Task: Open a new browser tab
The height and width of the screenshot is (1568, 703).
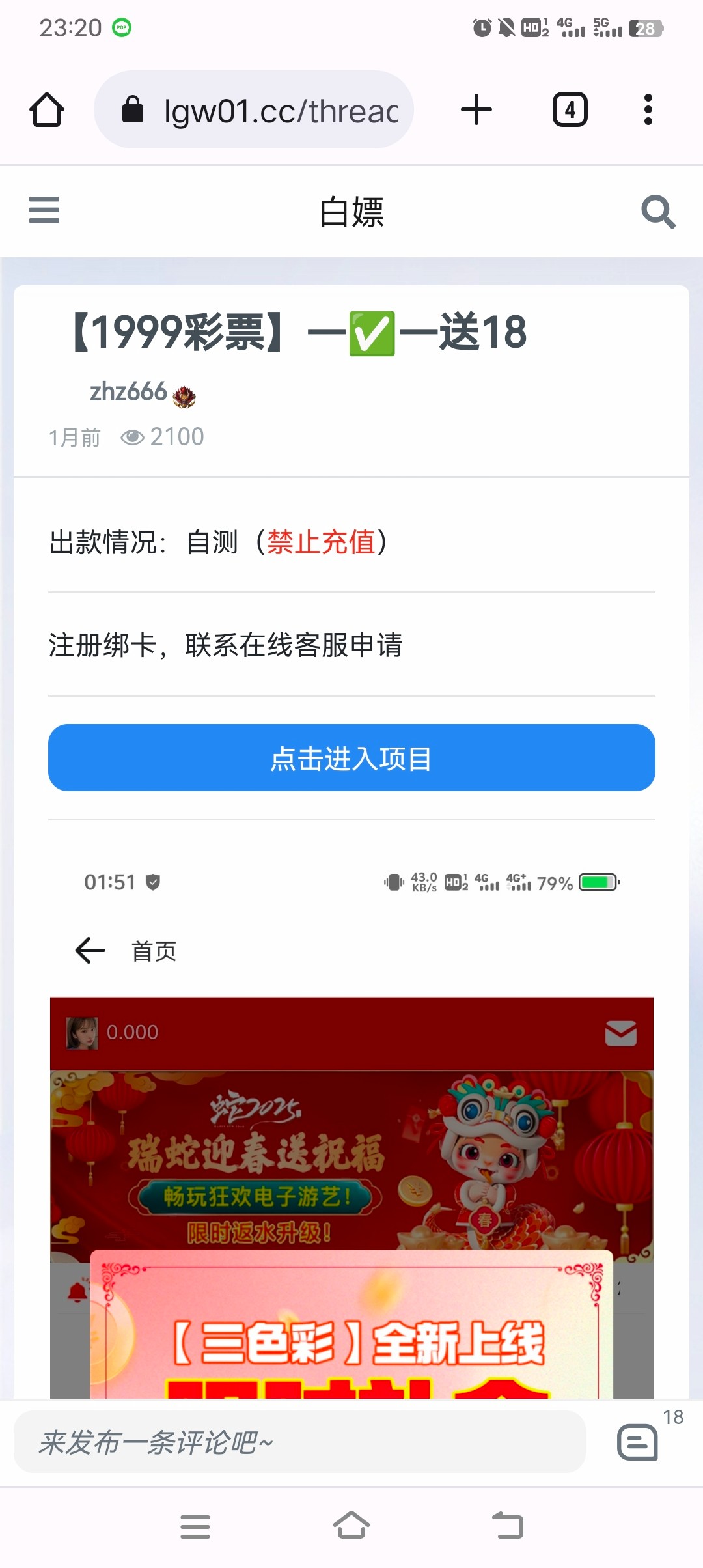Action: click(x=476, y=109)
